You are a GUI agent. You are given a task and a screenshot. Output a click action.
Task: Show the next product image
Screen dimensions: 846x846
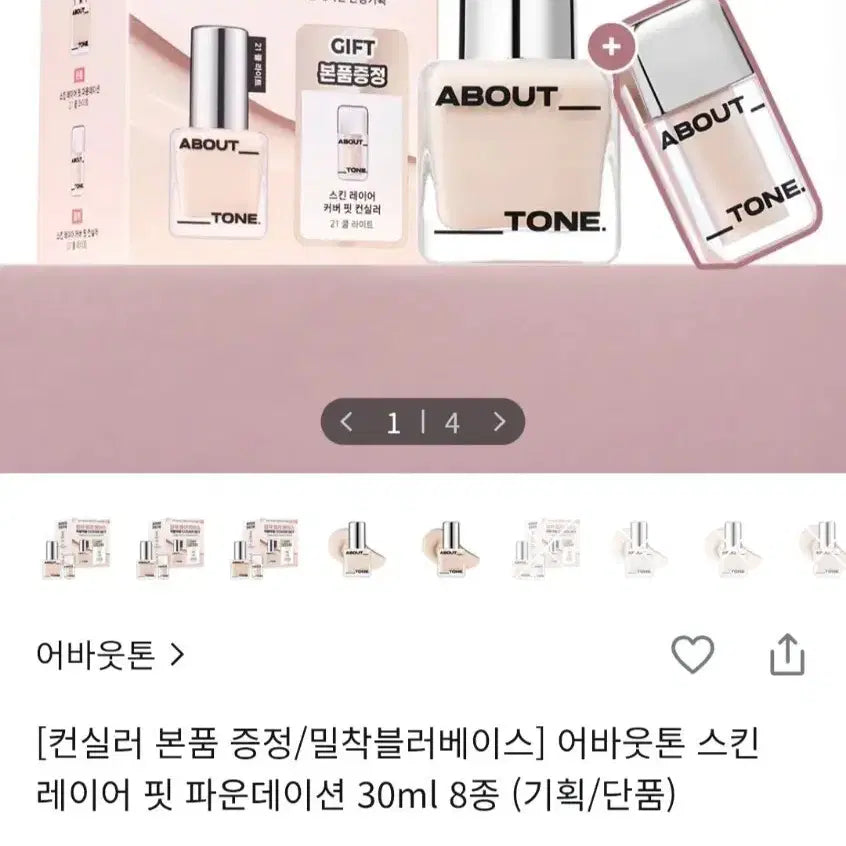(498, 422)
